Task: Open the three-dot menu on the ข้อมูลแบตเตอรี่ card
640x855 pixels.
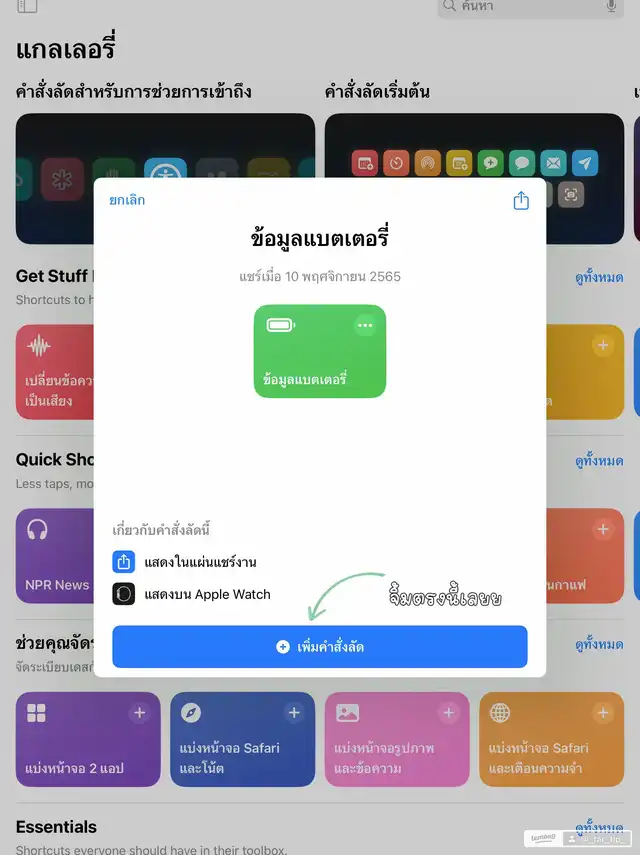Action: point(365,325)
